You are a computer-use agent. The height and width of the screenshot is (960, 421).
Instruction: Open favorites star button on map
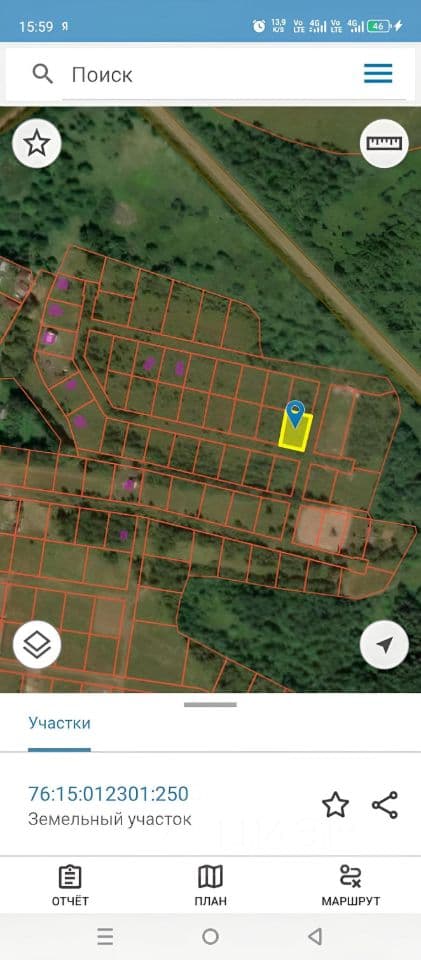pyautogui.click(x=37, y=144)
